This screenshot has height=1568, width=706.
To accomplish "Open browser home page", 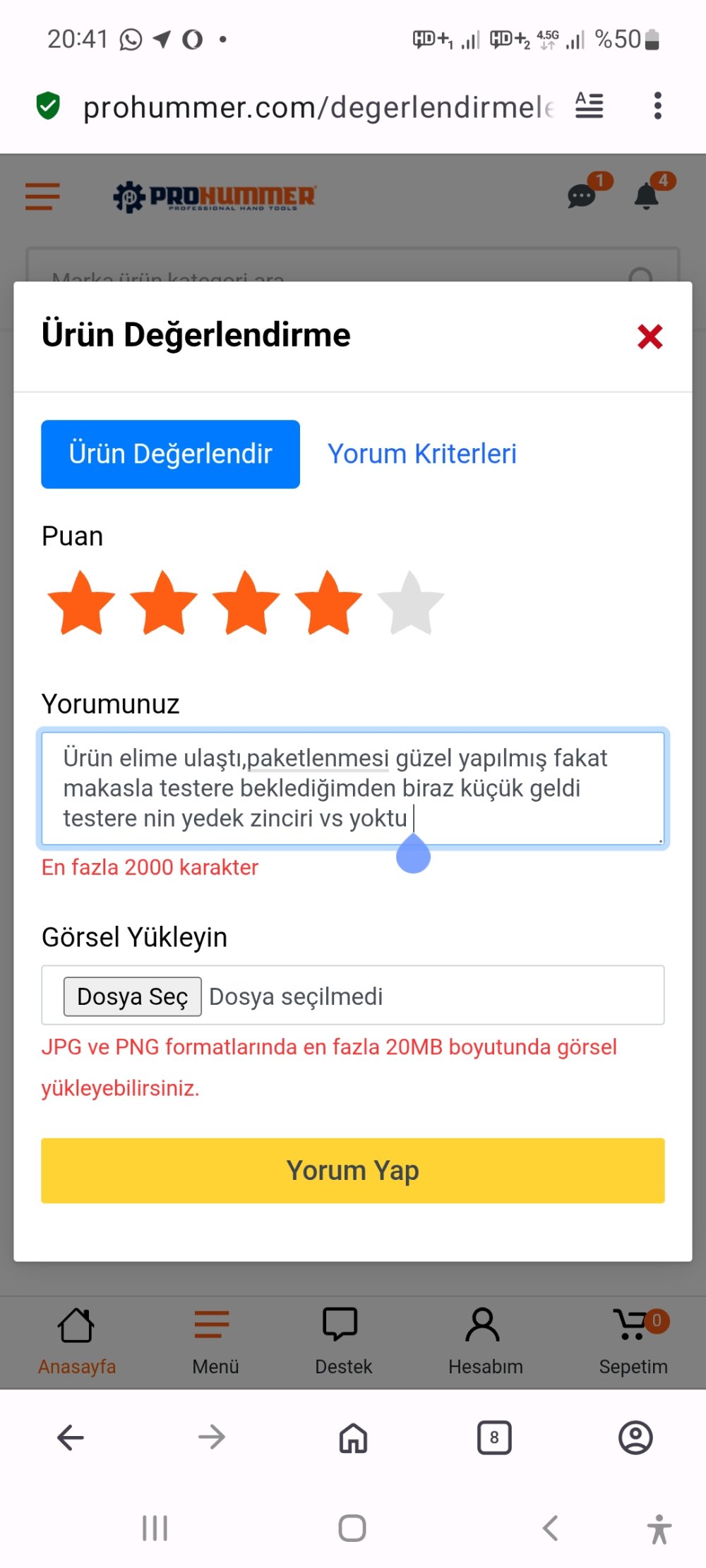I will 353,1437.
